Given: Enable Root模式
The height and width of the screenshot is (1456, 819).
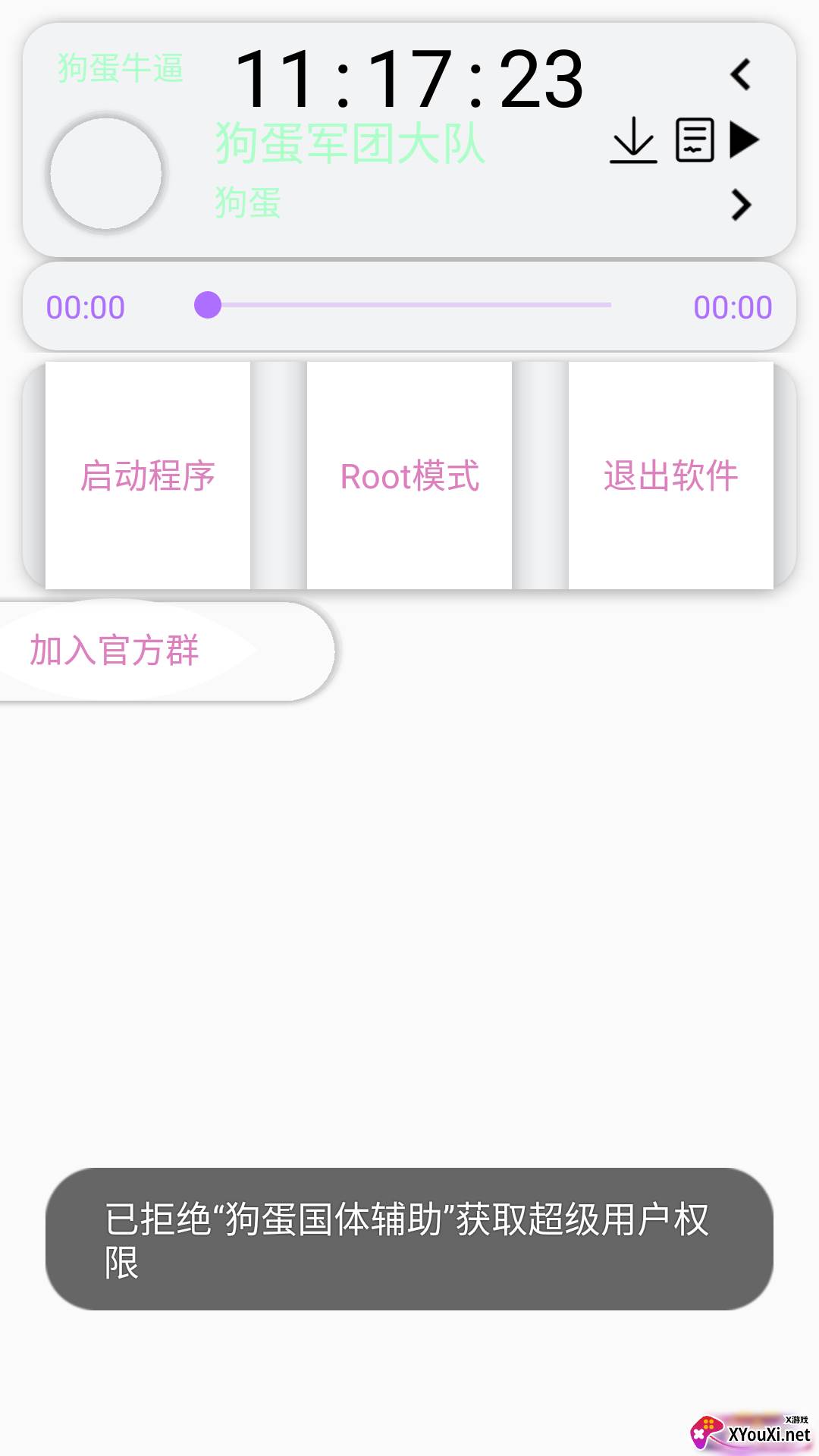Looking at the screenshot, I should (x=409, y=475).
